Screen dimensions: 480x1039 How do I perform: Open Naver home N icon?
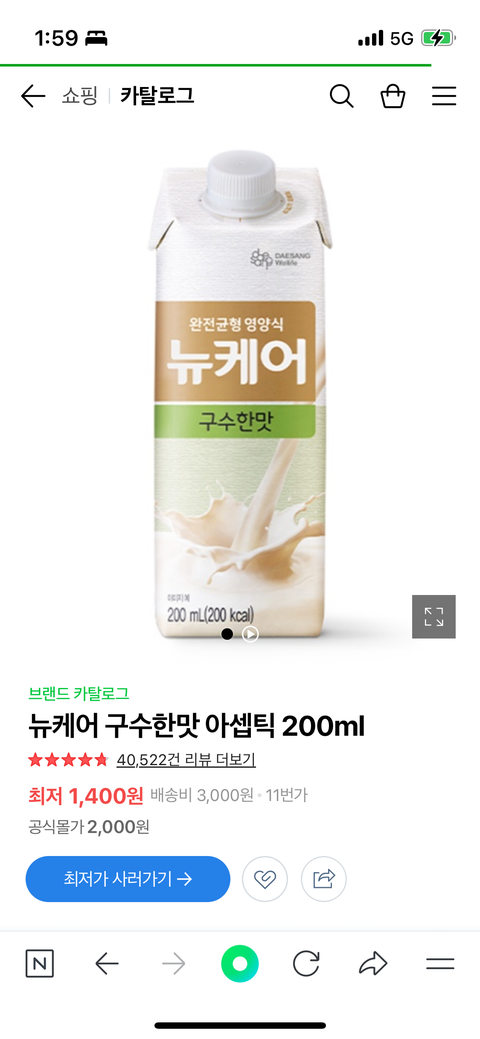(x=40, y=963)
